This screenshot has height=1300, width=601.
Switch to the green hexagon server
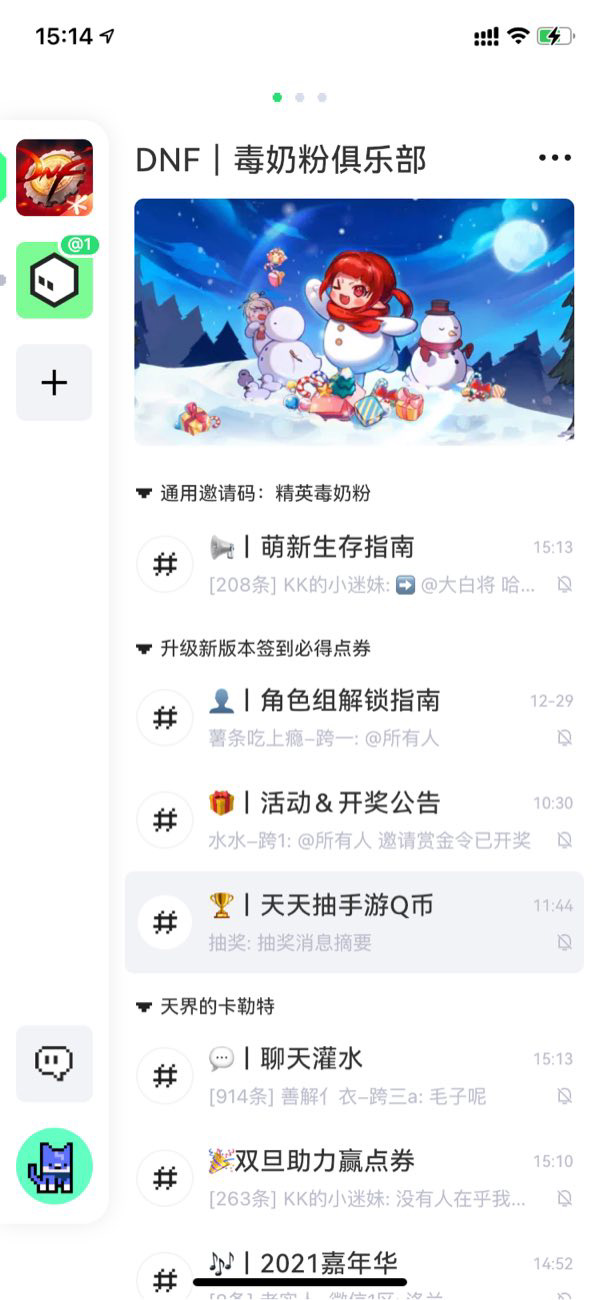tap(54, 281)
